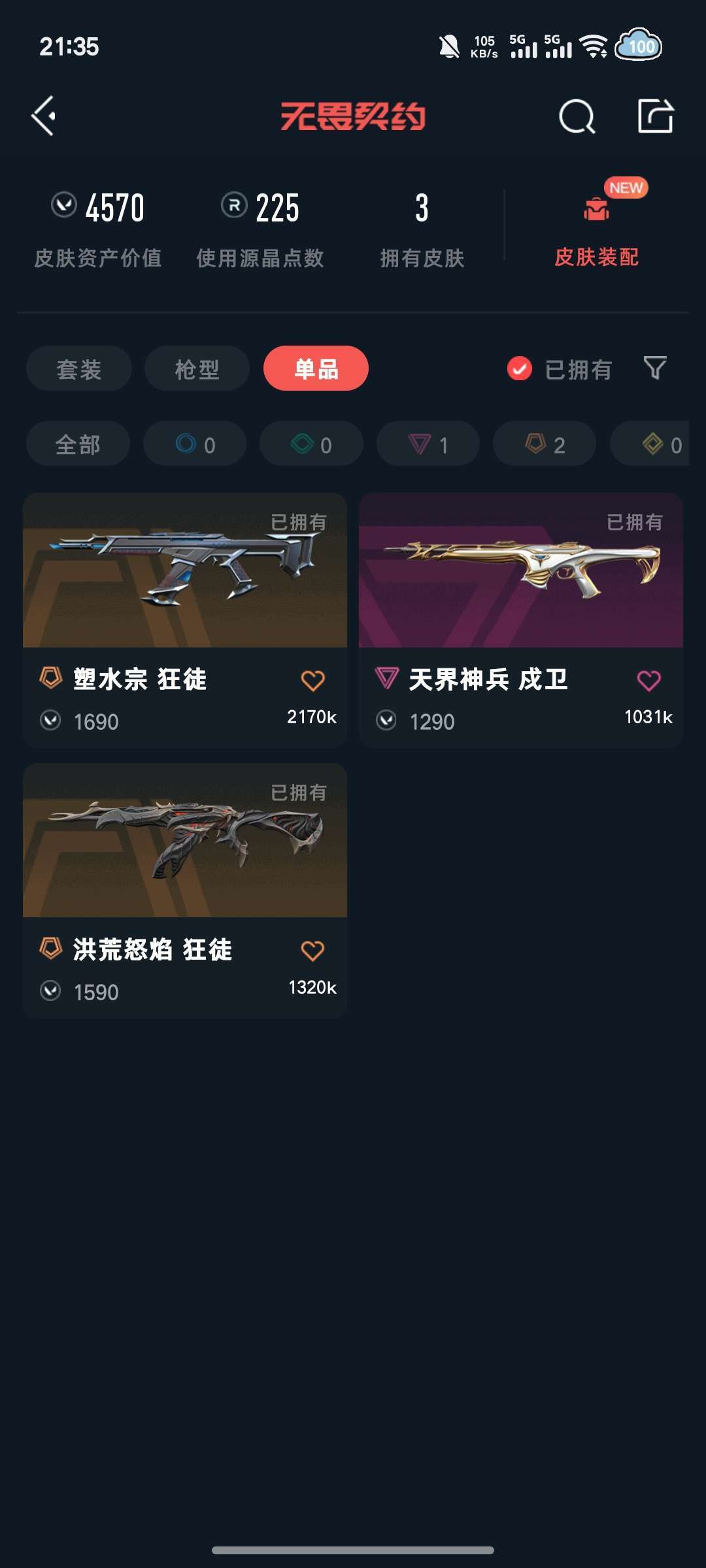706x1568 pixels.
Task: Select the teal rarity tier filter showing 0
Action: (x=311, y=443)
